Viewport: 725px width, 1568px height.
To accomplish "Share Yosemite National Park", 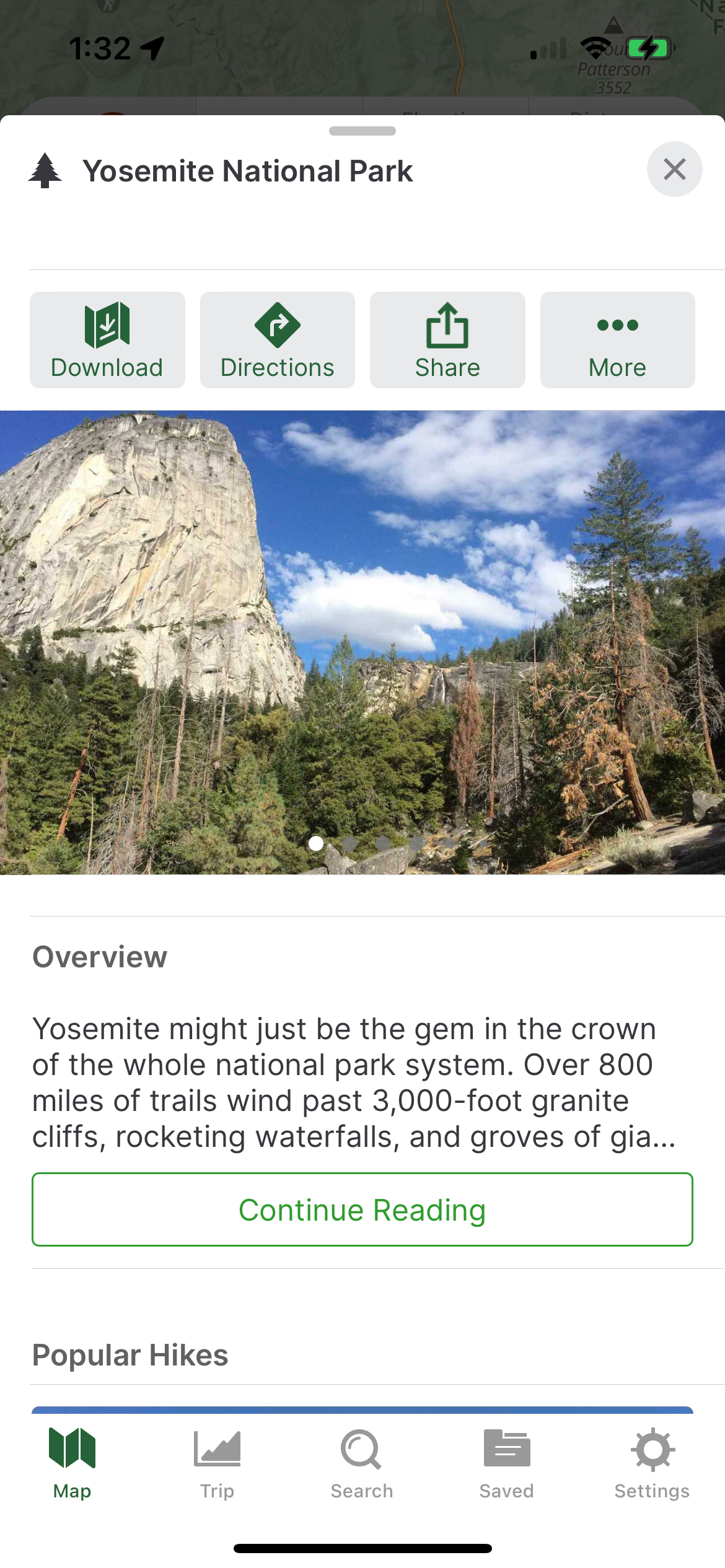I will coord(447,340).
